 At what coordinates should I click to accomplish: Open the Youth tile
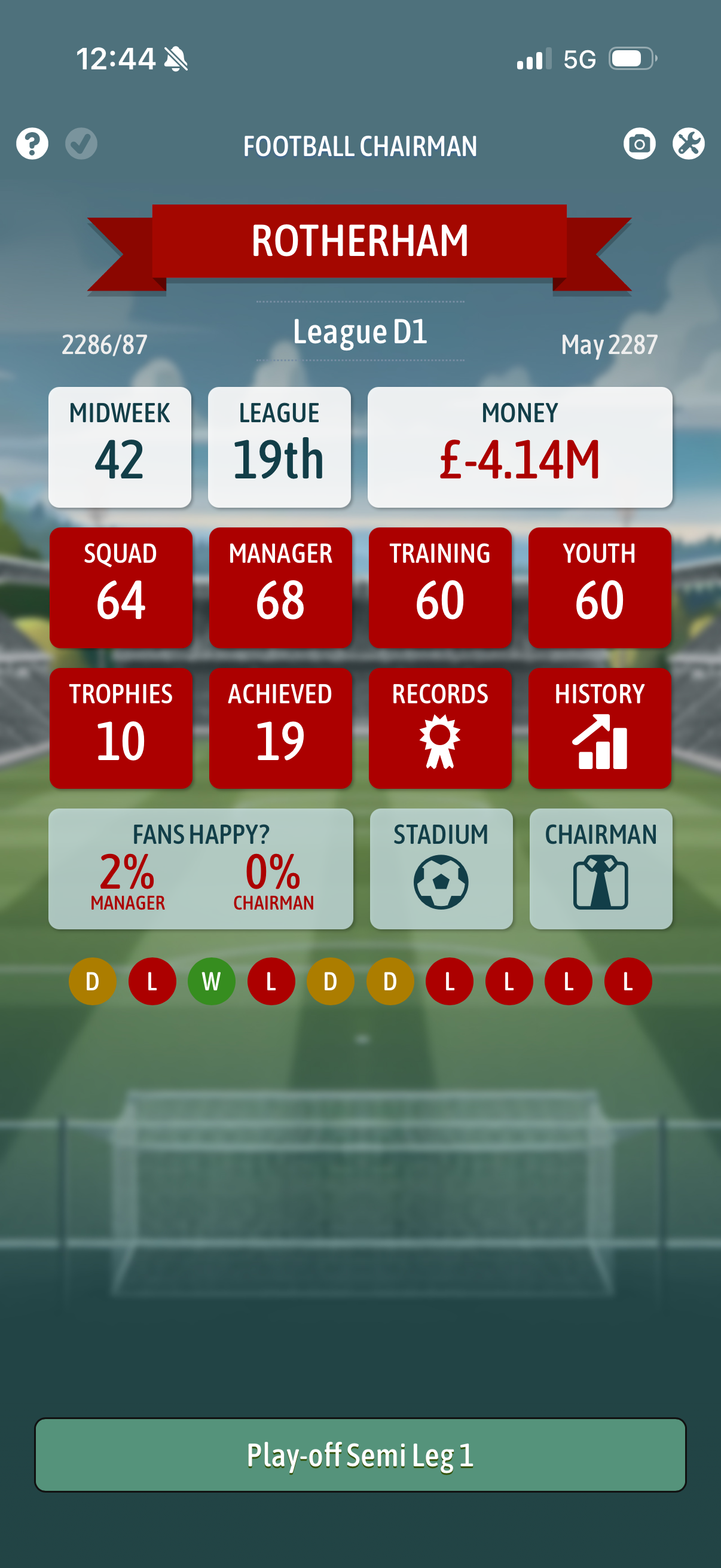(x=600, y=587)
